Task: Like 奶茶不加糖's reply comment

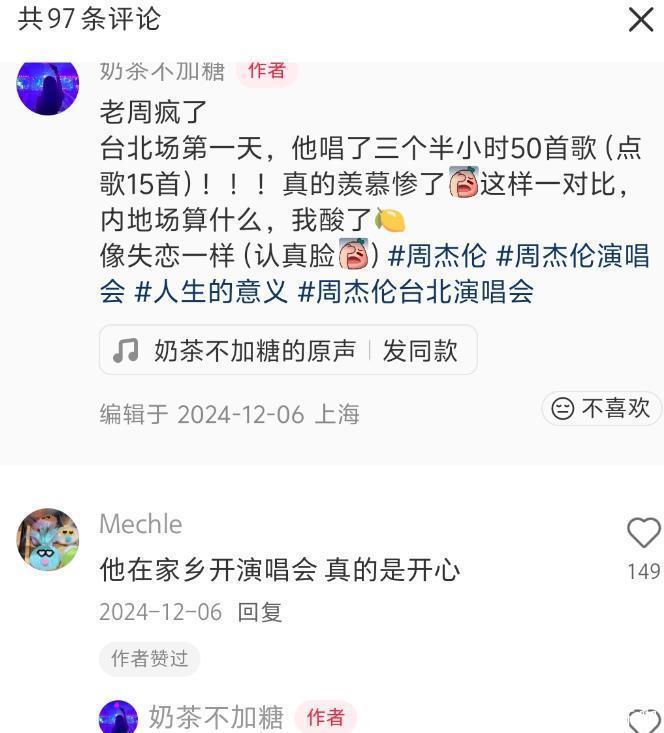Action: (x=643, y=720)
